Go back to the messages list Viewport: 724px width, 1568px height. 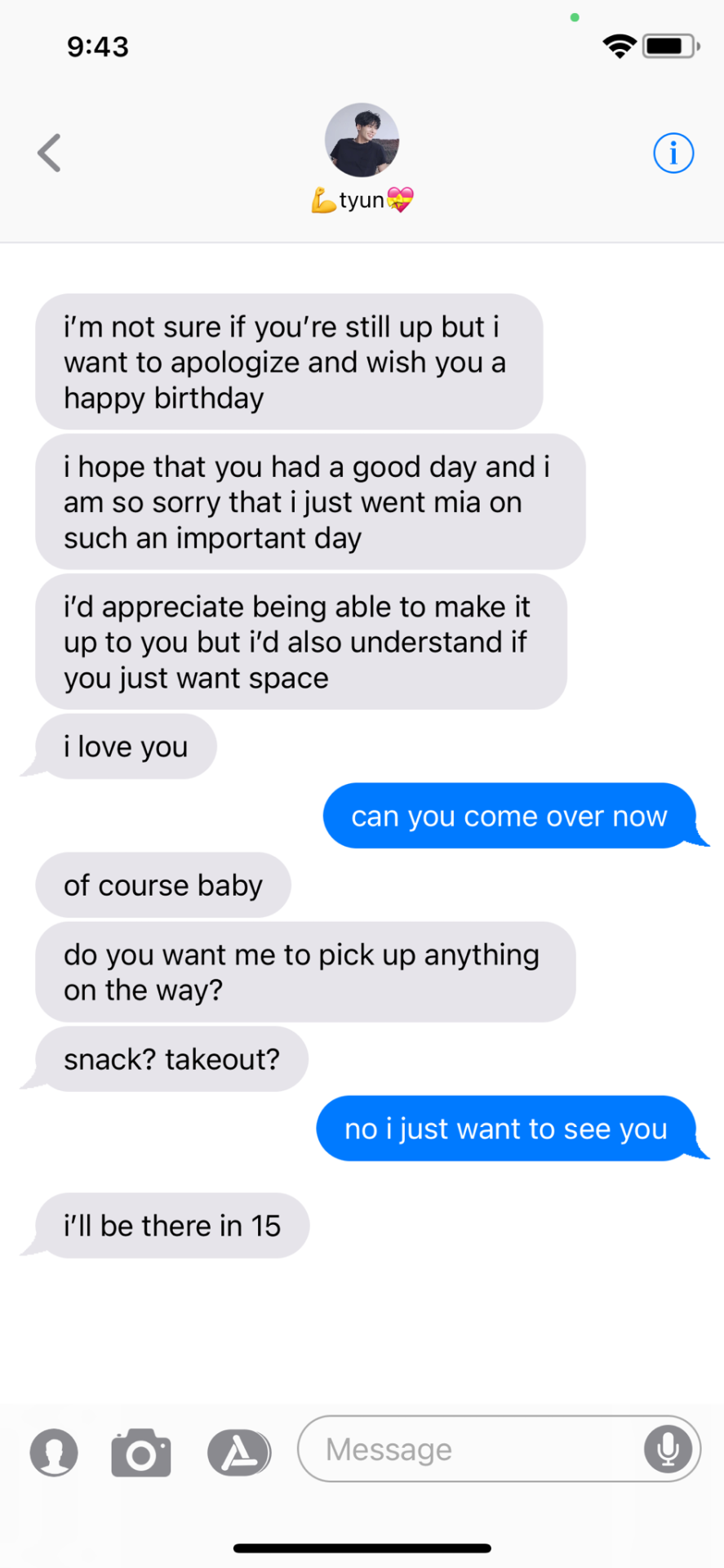50,153
